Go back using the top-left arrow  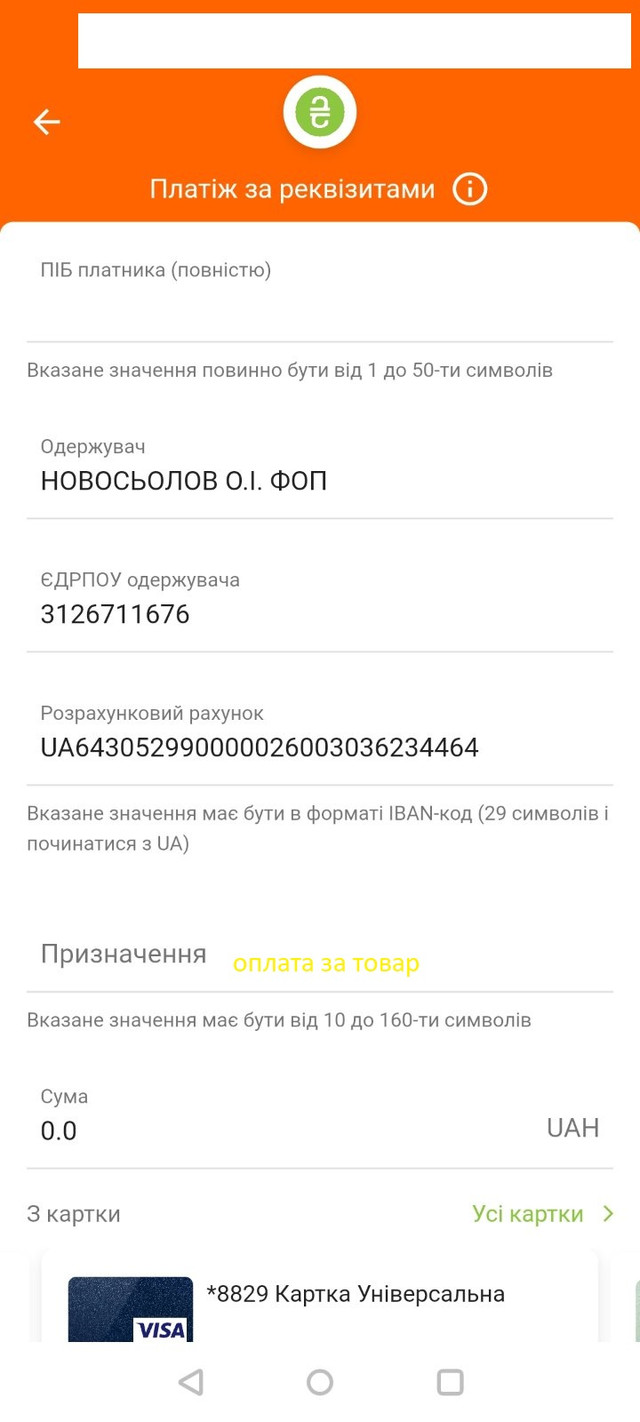47,122
